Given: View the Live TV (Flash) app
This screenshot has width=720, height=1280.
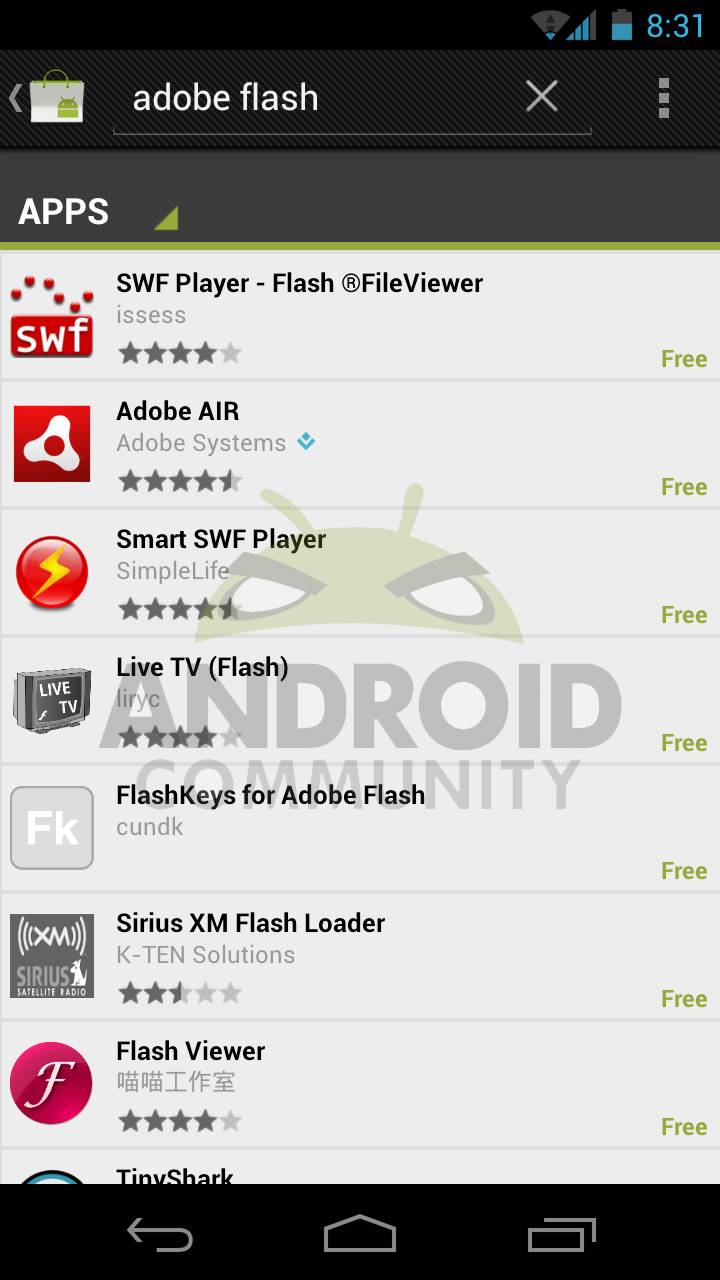Looking at the screenshot, I should point(360,701).
